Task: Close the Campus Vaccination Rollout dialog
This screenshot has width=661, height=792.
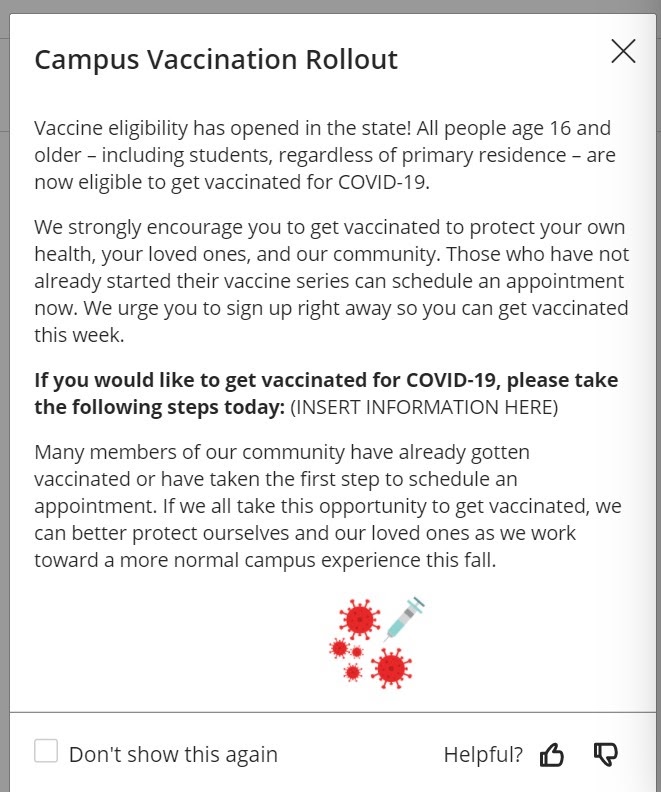Action: click(623, 52)
